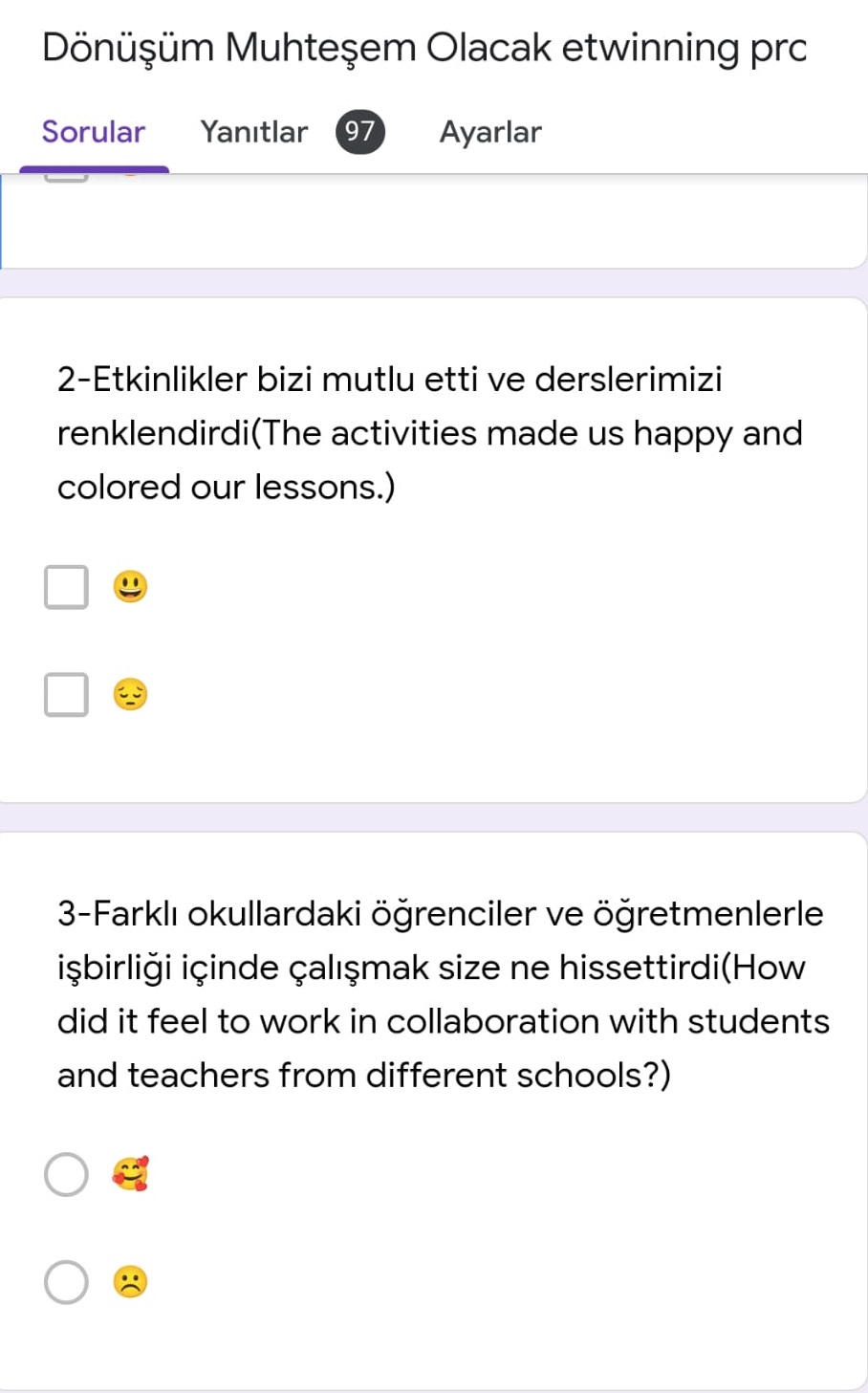
Task: Click the frowning emoji for question 3
Action: coord(132,1282)
